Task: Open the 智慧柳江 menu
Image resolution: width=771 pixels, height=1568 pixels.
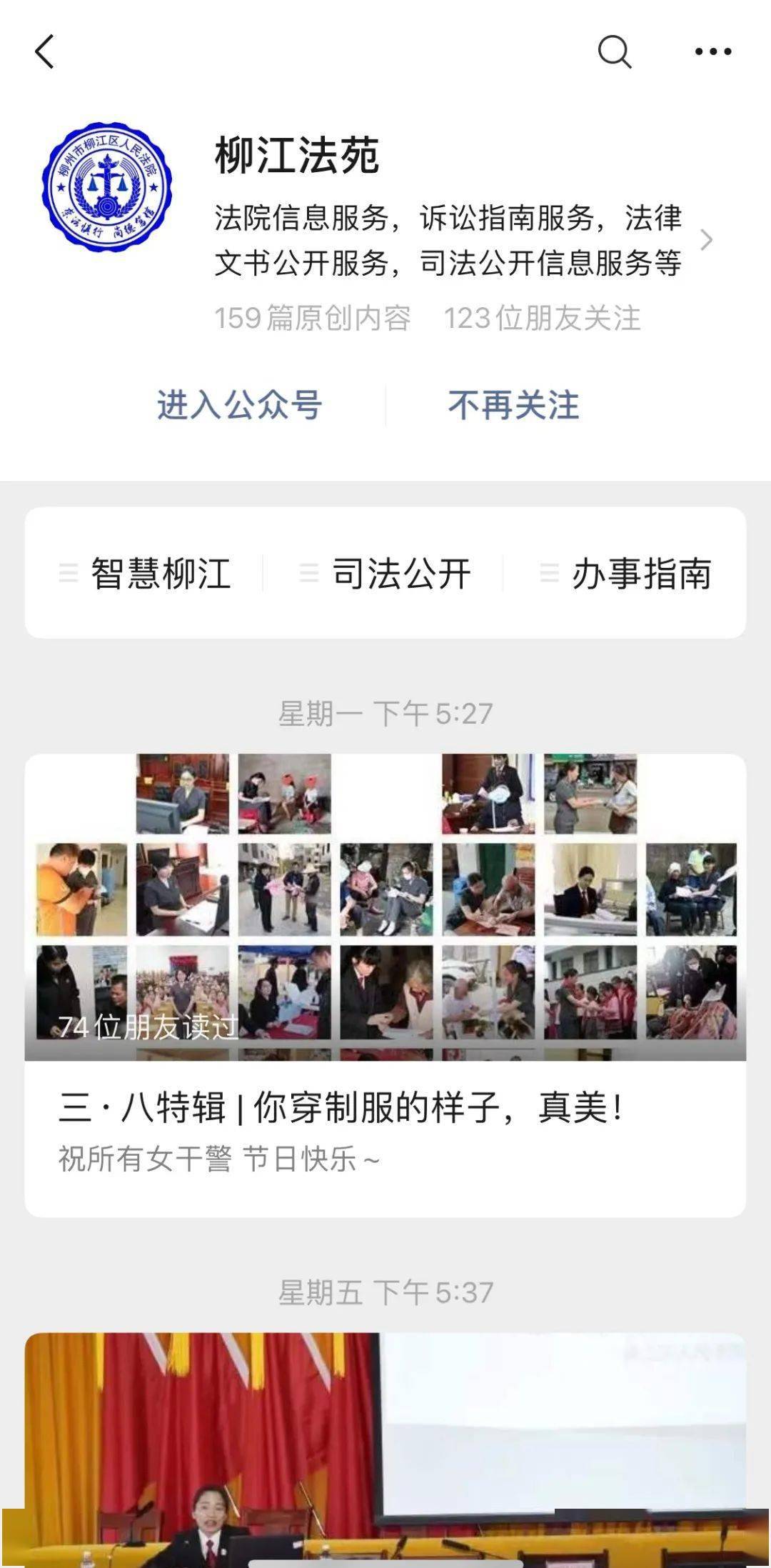Action: pos(145,574)
